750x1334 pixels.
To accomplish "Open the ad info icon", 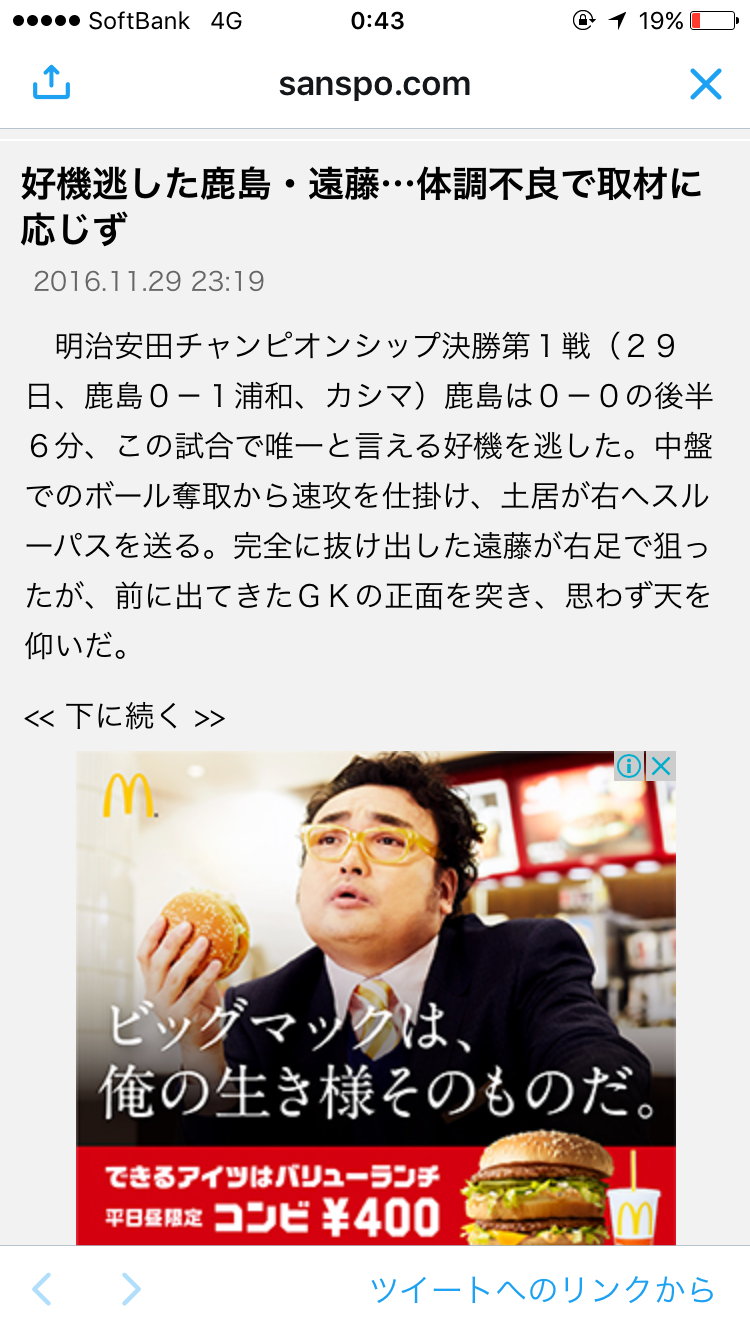I will 629,767.
